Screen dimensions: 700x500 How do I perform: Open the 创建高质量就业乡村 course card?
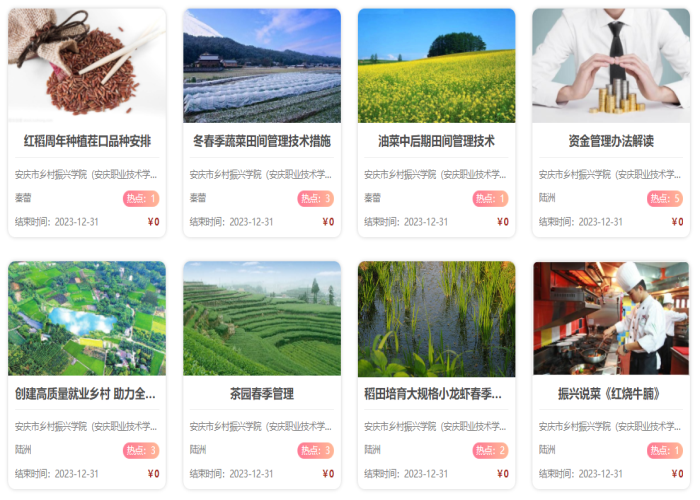[87, 394]
